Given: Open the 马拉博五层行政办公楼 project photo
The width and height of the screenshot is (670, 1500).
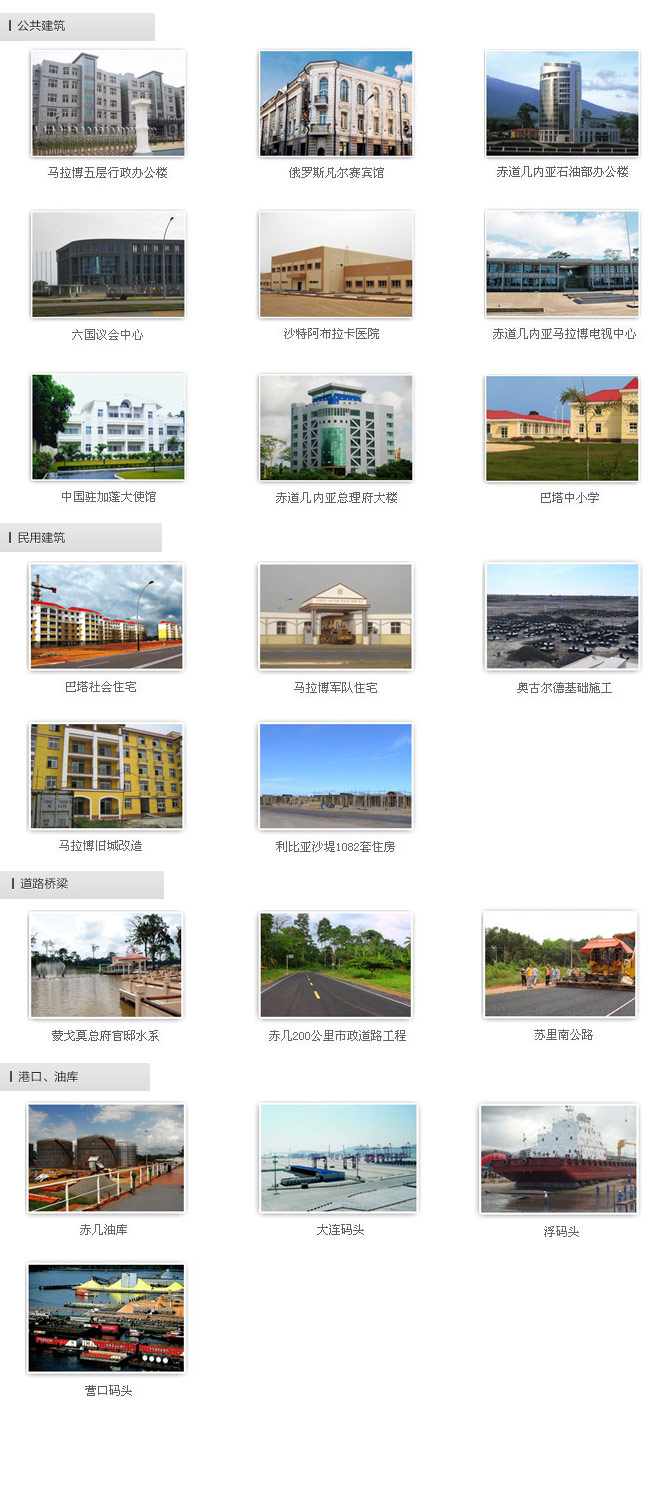Looking at the screenshot, I should [108, 104].
